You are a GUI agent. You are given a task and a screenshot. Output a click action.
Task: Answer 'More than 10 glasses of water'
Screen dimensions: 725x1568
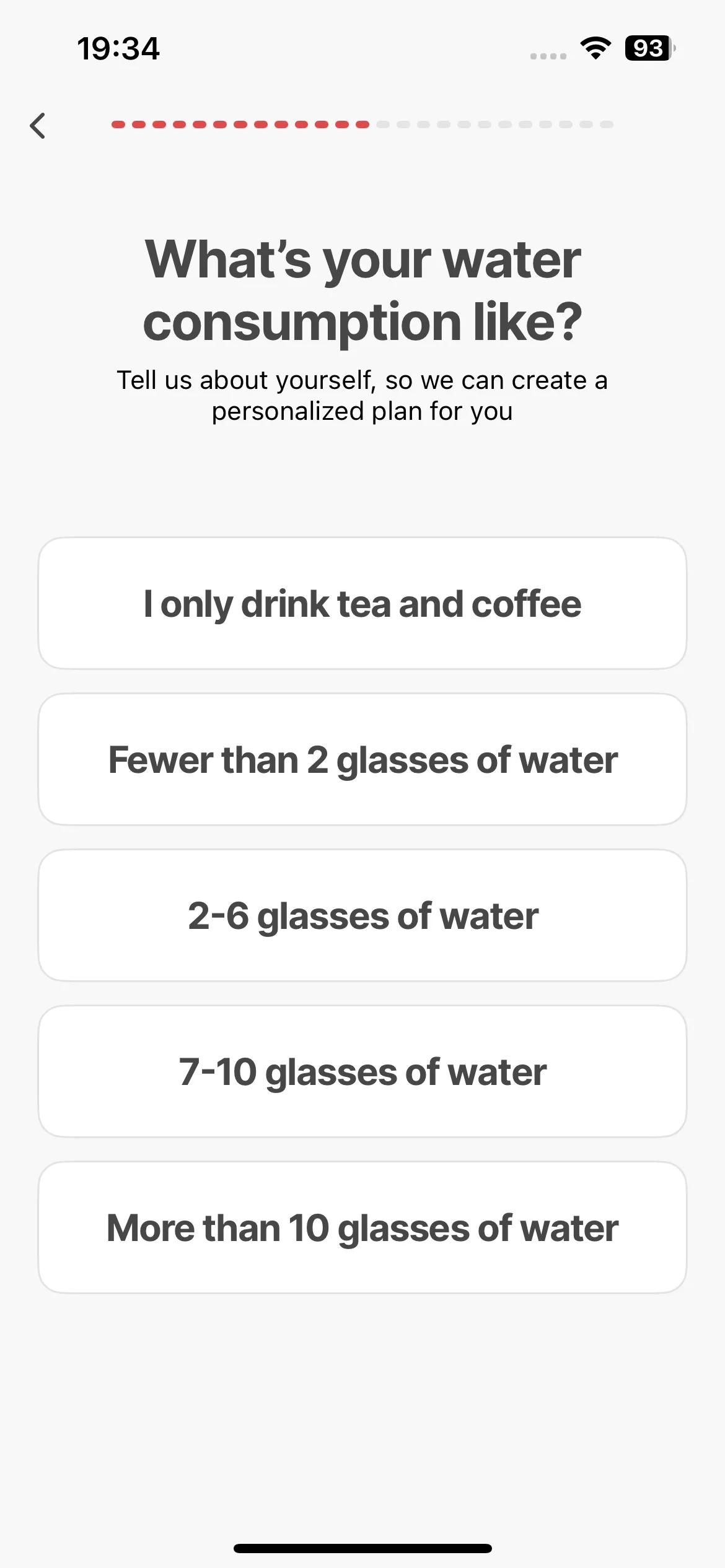tap(362, 1227)
